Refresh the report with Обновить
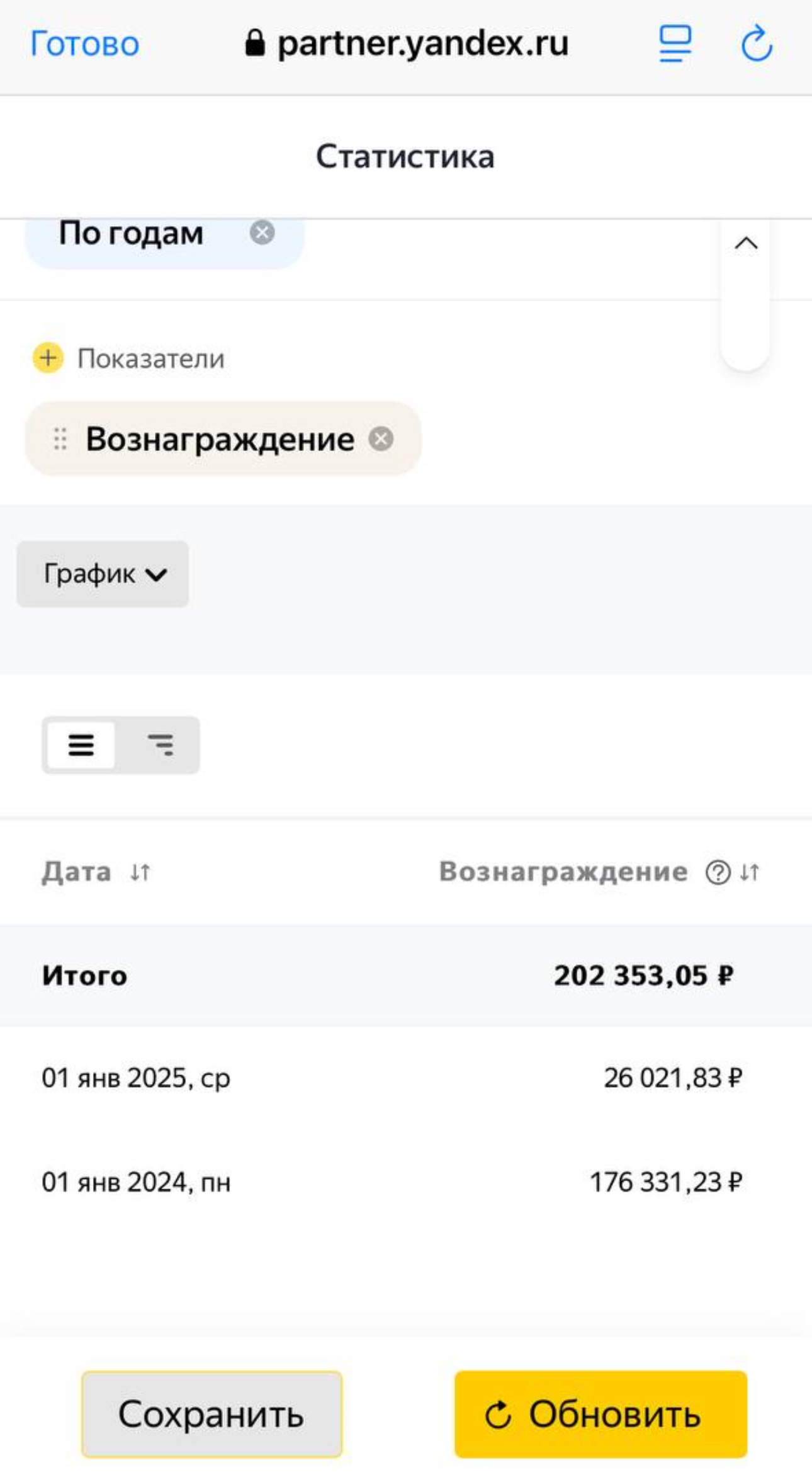The width and height of the screenshot is (812, 1482). click(601, 1414)
